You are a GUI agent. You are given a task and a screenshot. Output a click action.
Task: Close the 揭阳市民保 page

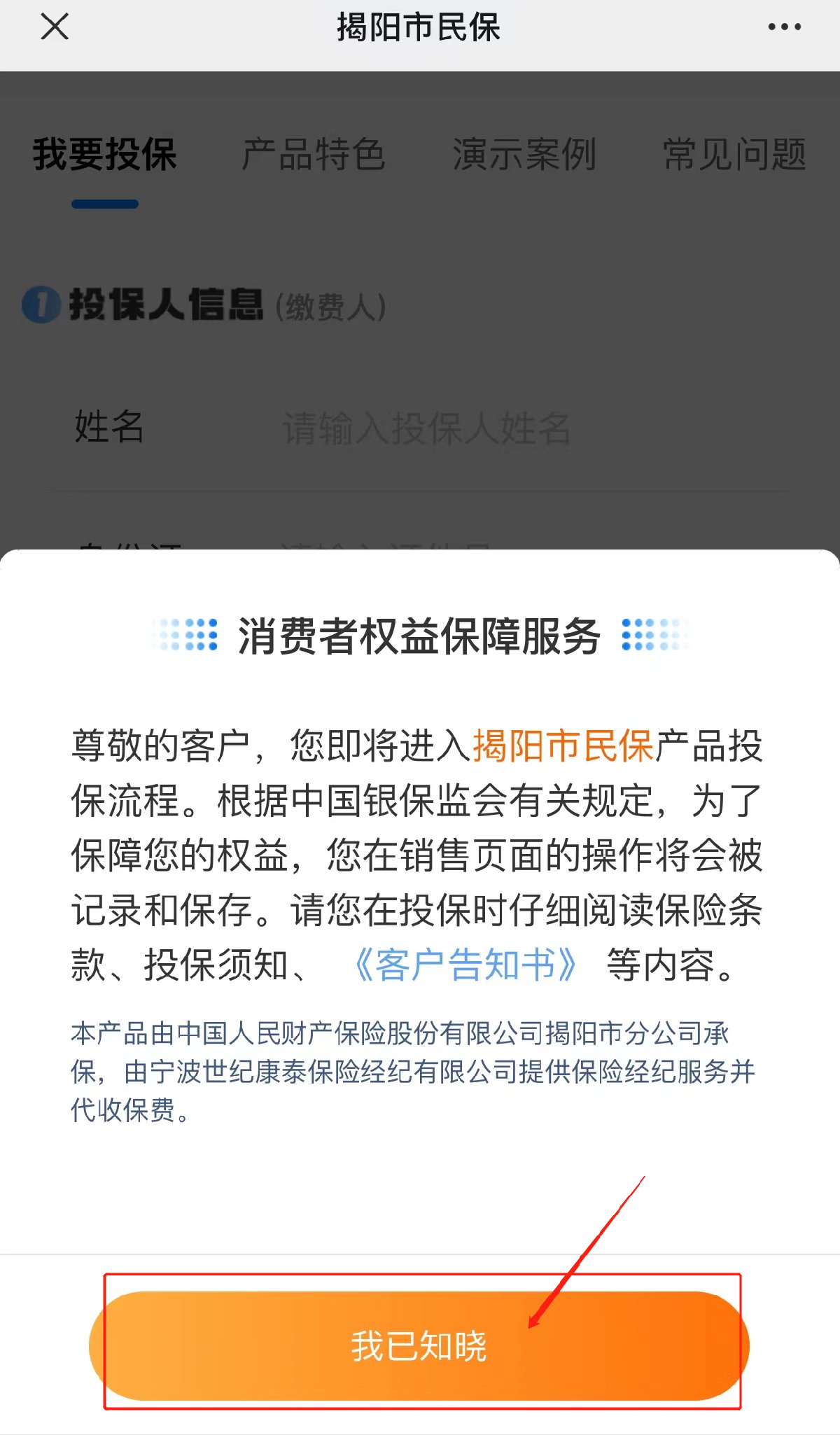tap(55, 27)
